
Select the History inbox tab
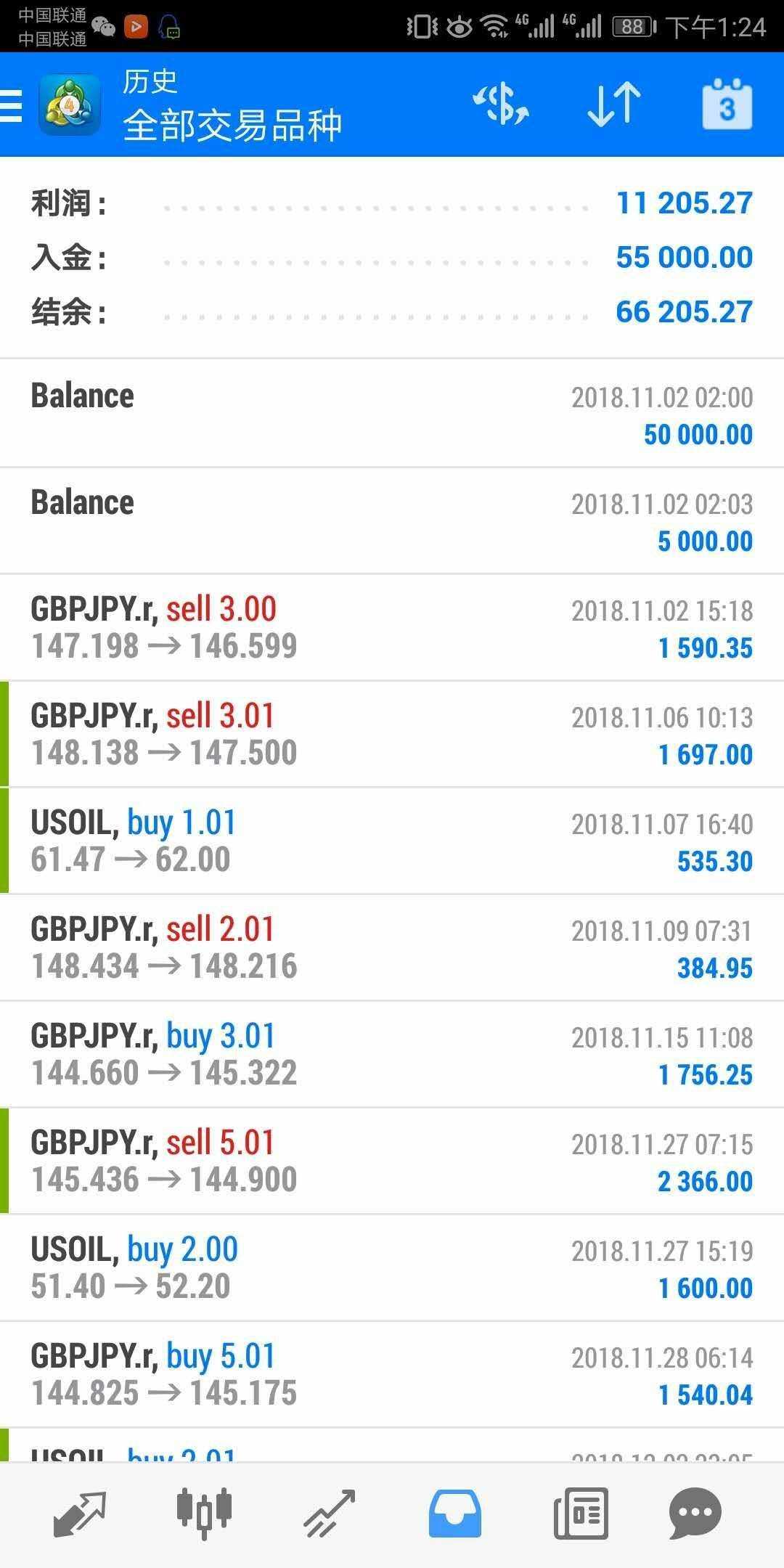point(454,1514)
